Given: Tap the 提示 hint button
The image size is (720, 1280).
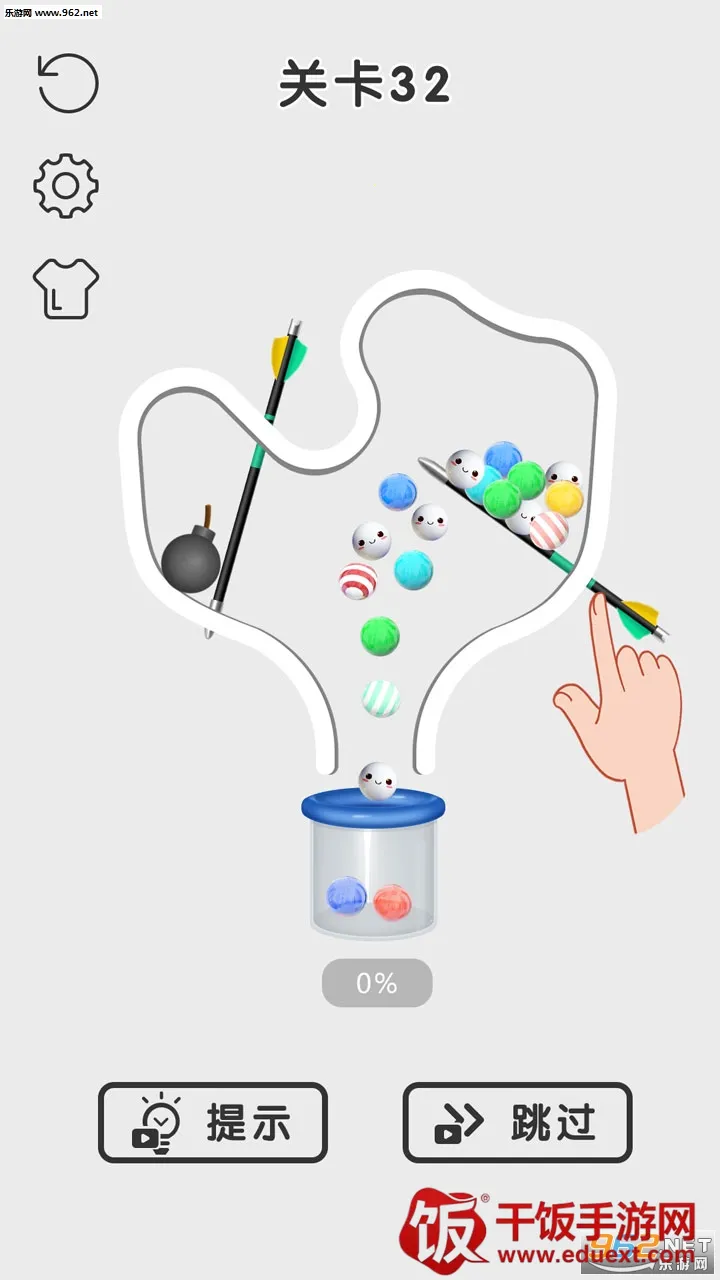Looking at the screenshot, I should coord(213,1123).
